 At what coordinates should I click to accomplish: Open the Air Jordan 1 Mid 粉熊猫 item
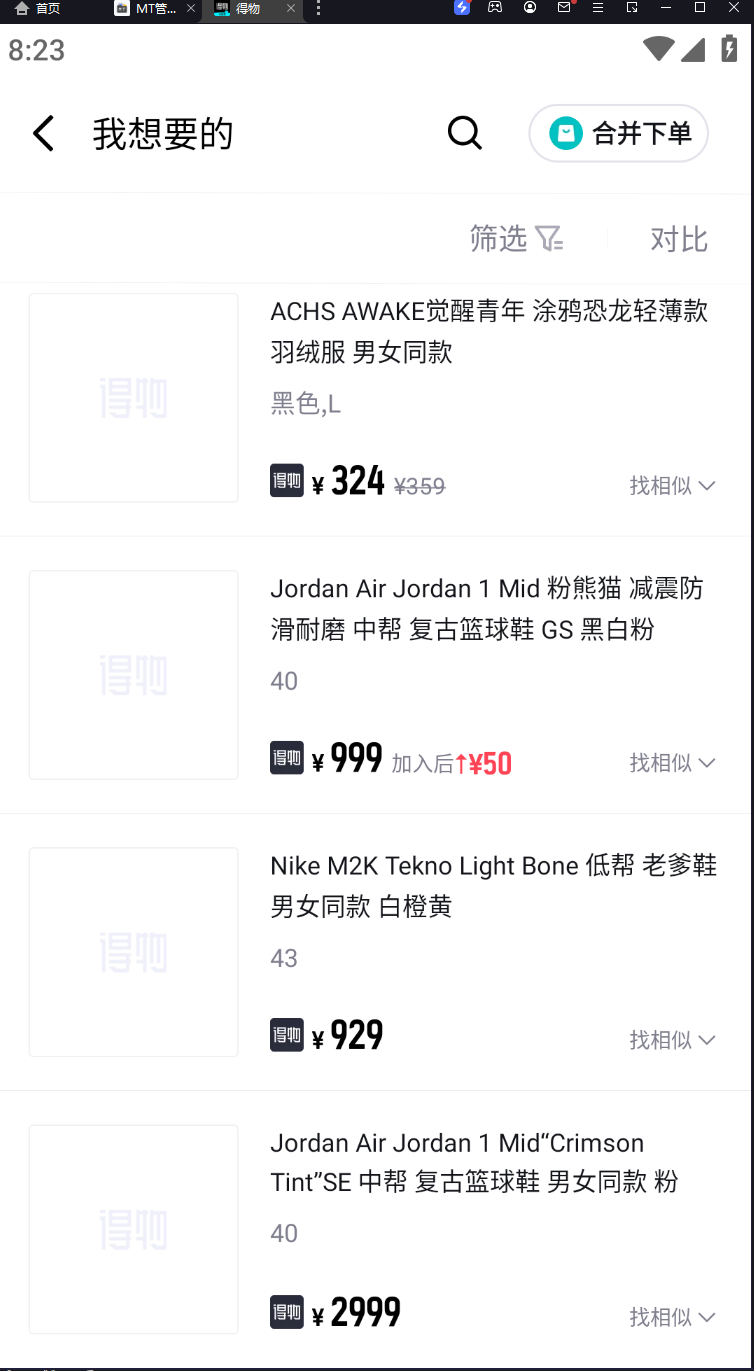486,608
